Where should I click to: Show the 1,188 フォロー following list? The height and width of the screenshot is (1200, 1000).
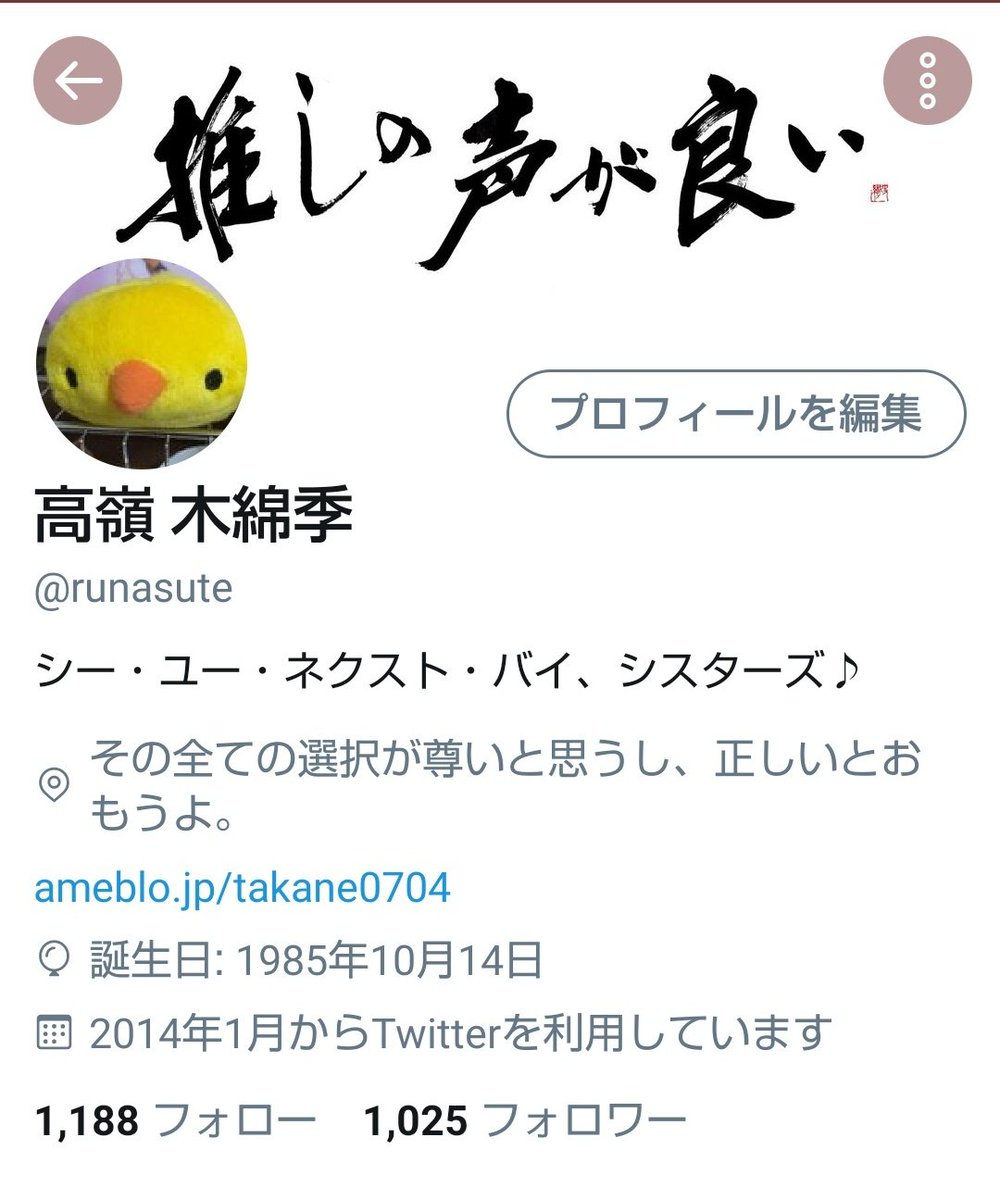[176, 1121]
